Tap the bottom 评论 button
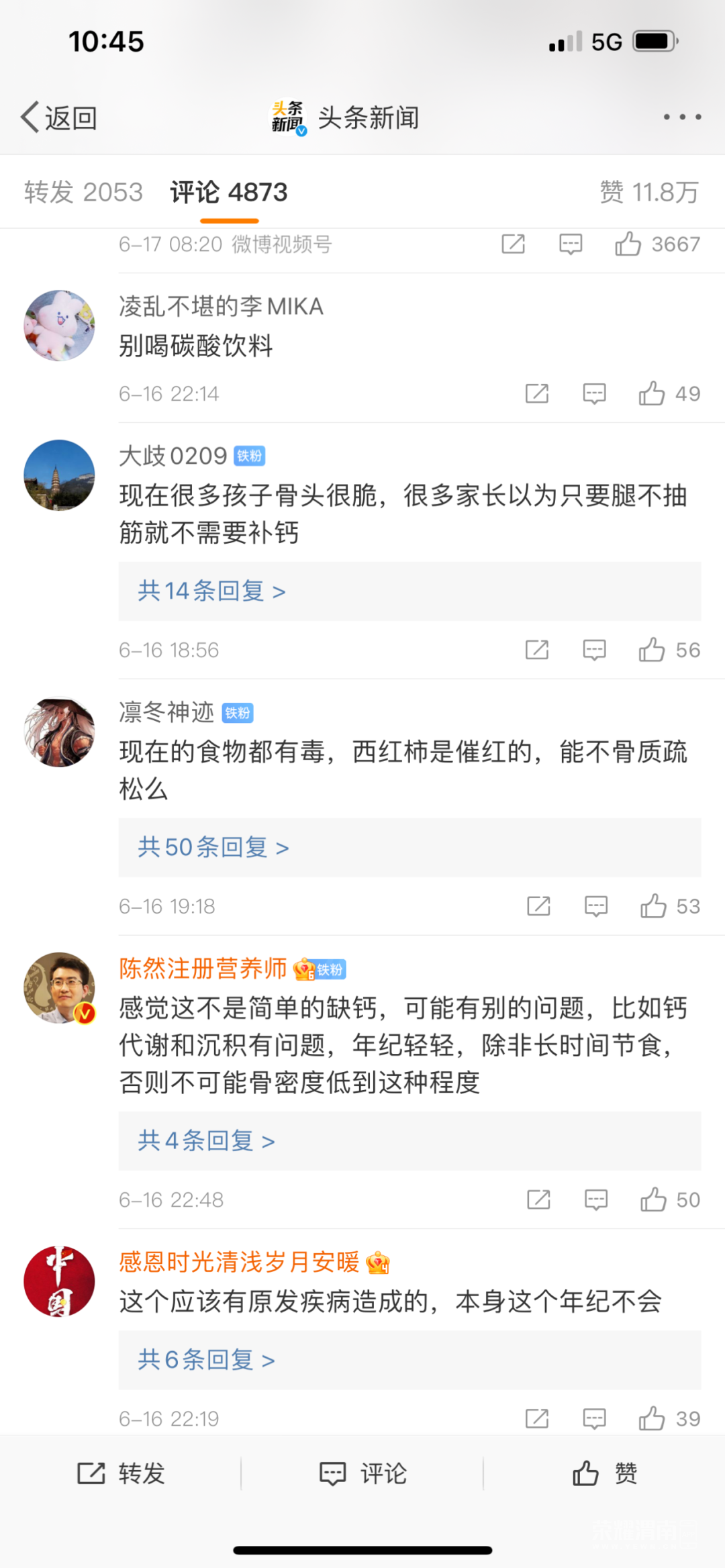The width and height of the screenshot is (725, 1568). (362, 1473)
